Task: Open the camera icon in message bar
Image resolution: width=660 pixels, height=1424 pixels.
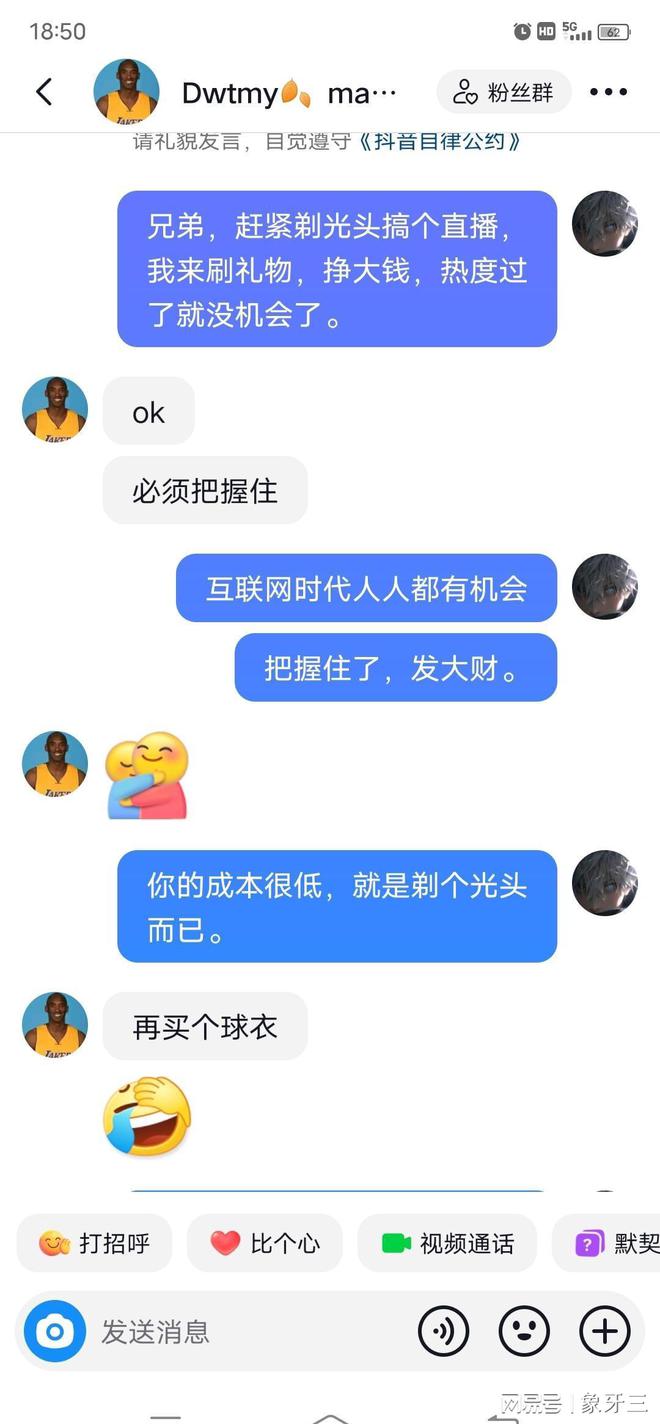Action: click(54, 1331)
